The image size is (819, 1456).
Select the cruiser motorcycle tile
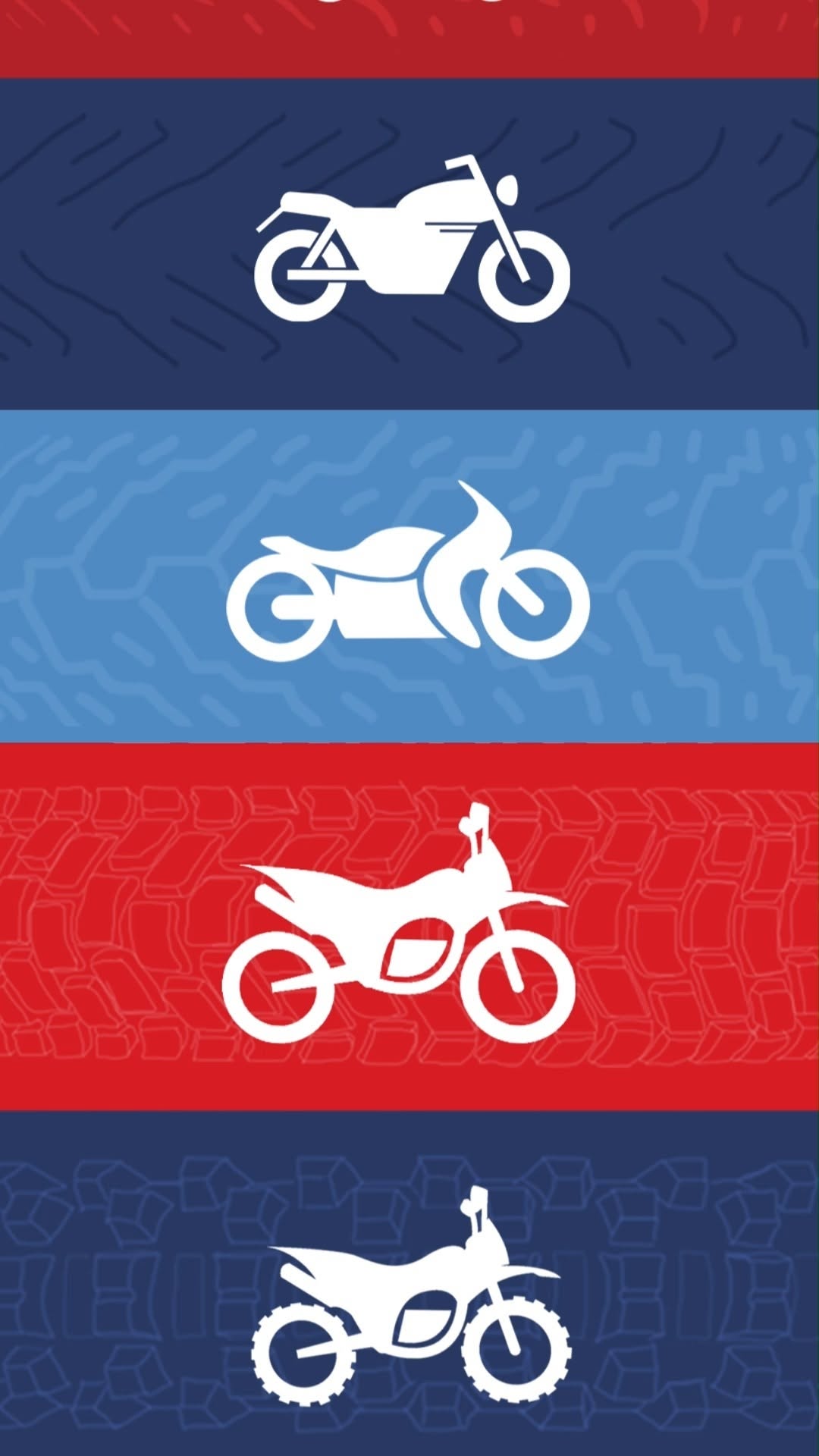click(409, 243)
